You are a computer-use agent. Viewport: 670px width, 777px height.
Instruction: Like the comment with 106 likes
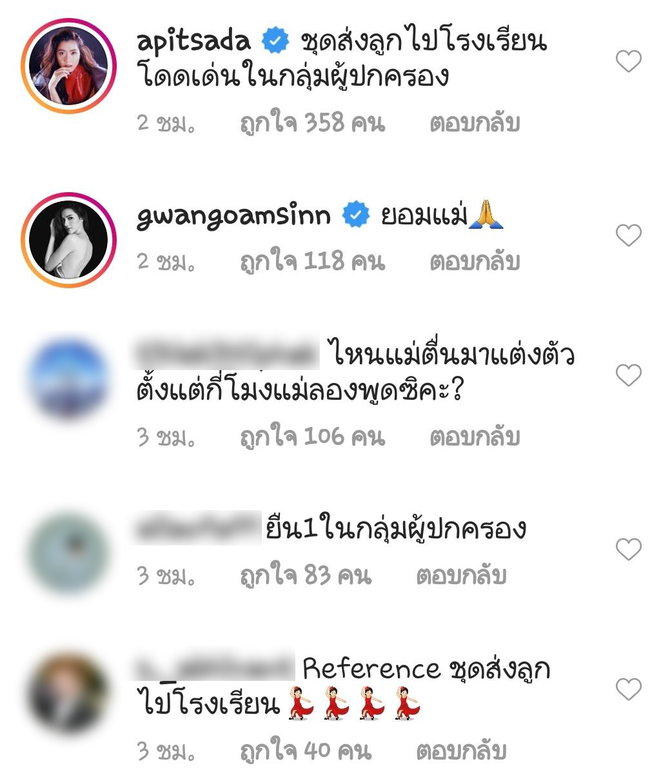(x=628, y=375)
